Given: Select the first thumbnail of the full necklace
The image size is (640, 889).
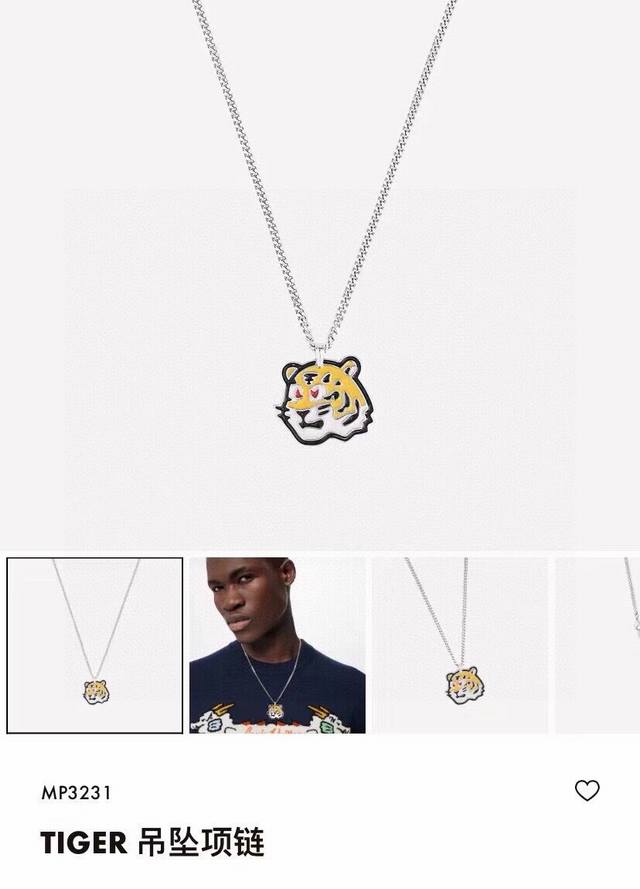Looking at the screenshot, I should [x=95, y=645].
